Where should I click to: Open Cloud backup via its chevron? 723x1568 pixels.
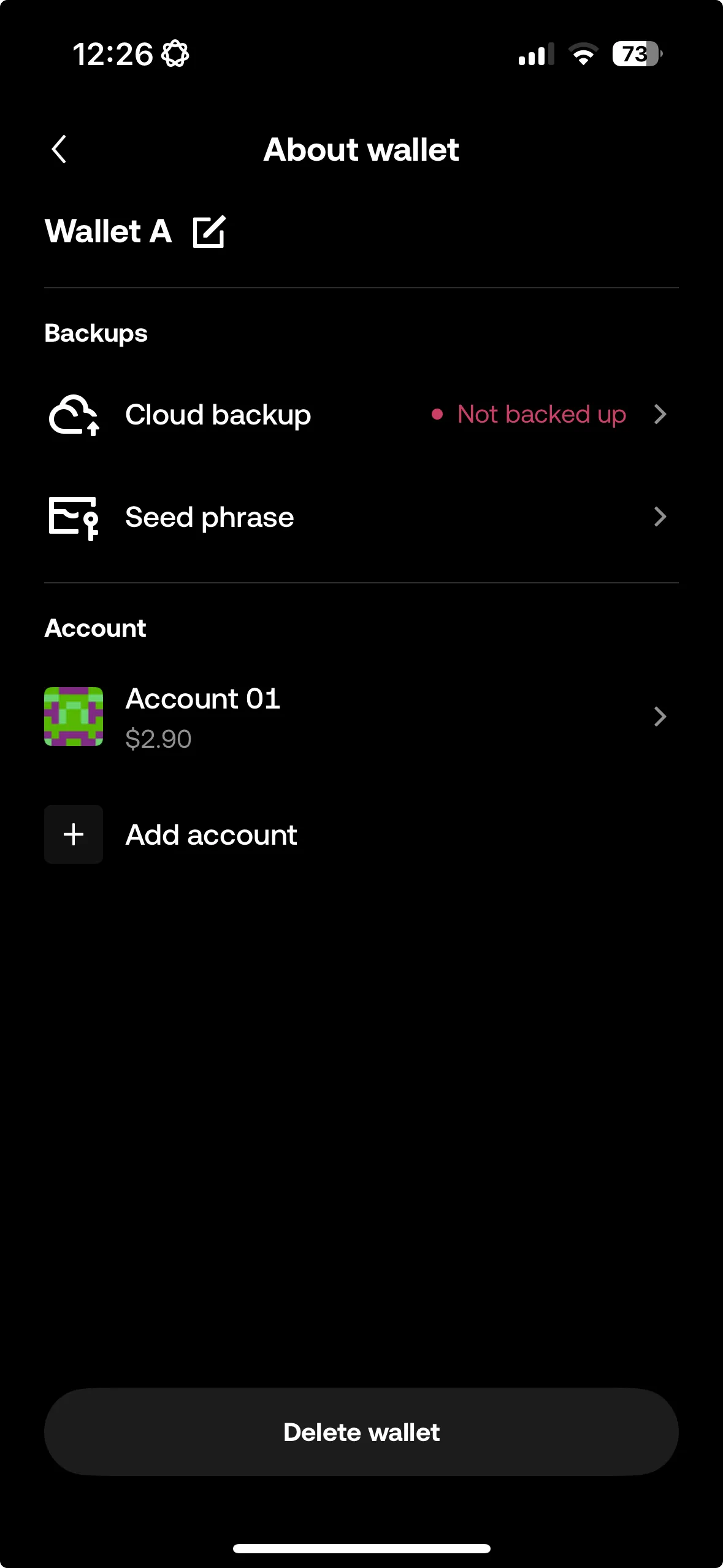coord(660,414)
